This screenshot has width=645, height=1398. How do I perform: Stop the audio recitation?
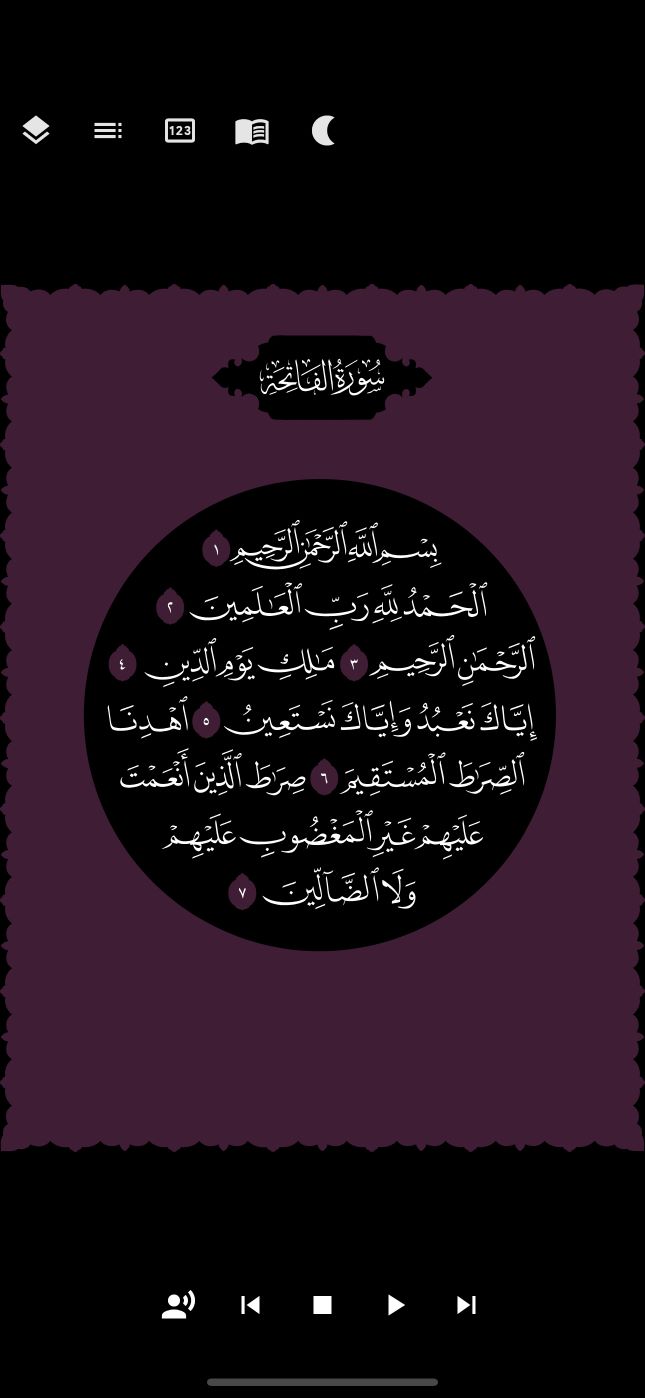click(x=322, y=1305)
